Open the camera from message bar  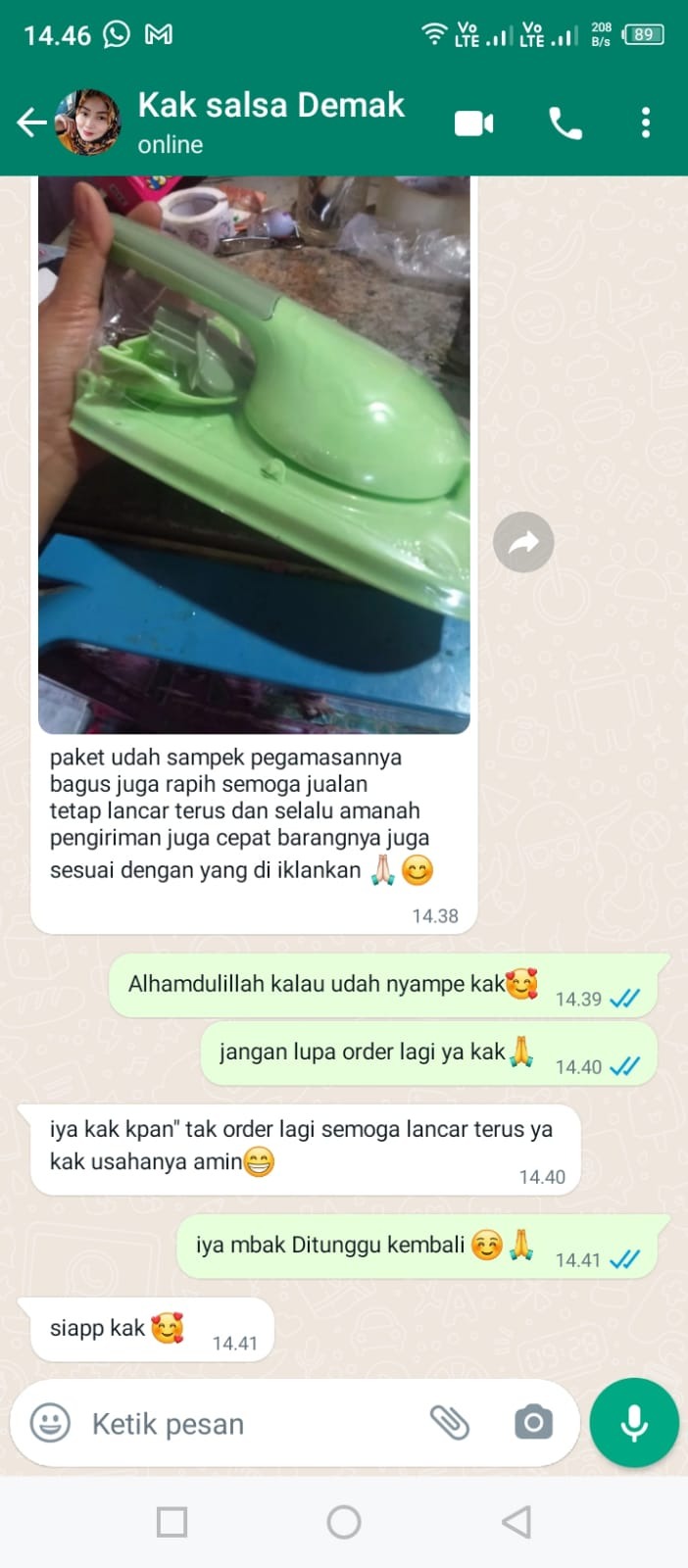[x=533, y=1422]
